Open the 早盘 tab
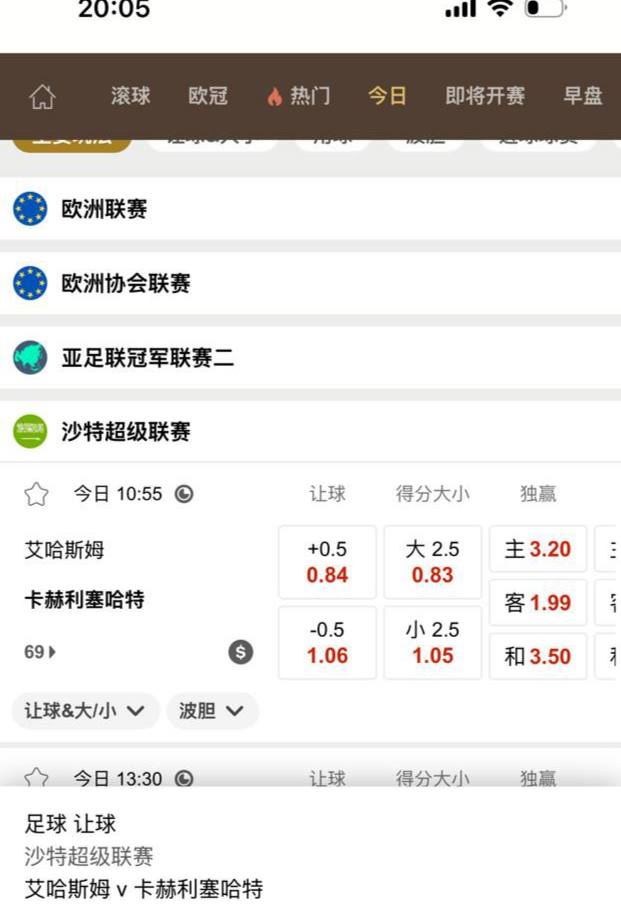This screenshot has width=621, height=907. [583, 96]
